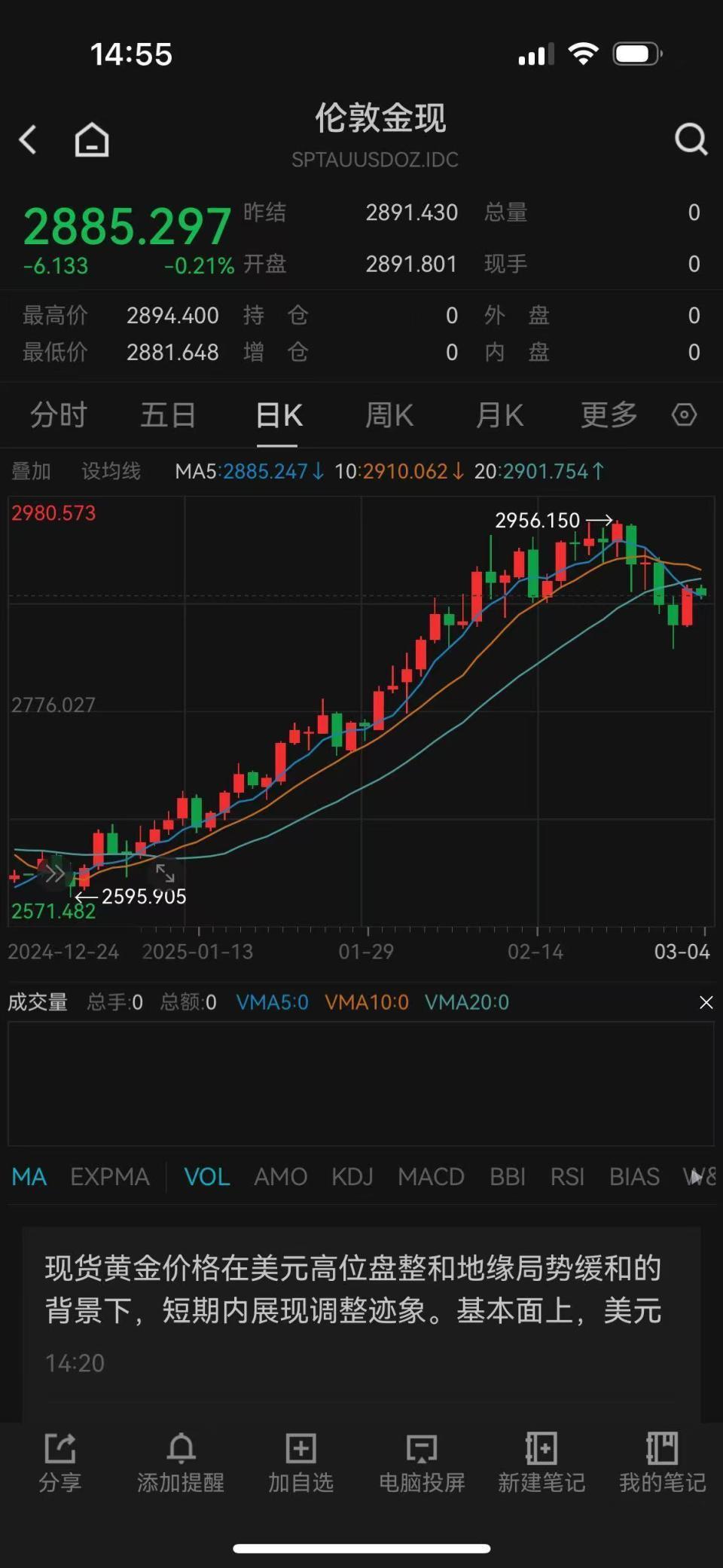Screen dimensions: 723x1568
Task: Tap the double-arrow chart expander
Action: (53, 874)
